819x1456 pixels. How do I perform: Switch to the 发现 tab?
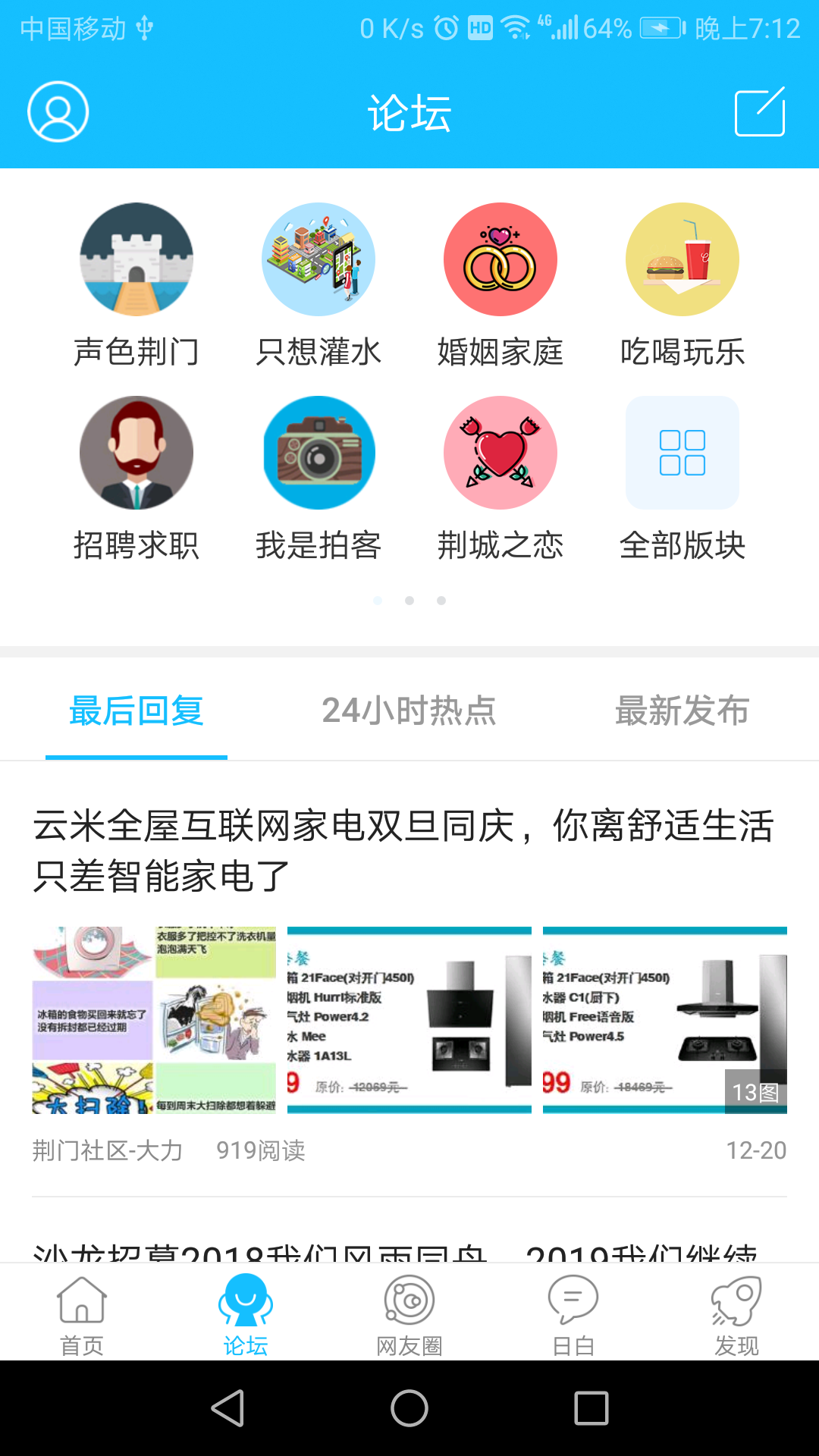[x=737, y=1316]
